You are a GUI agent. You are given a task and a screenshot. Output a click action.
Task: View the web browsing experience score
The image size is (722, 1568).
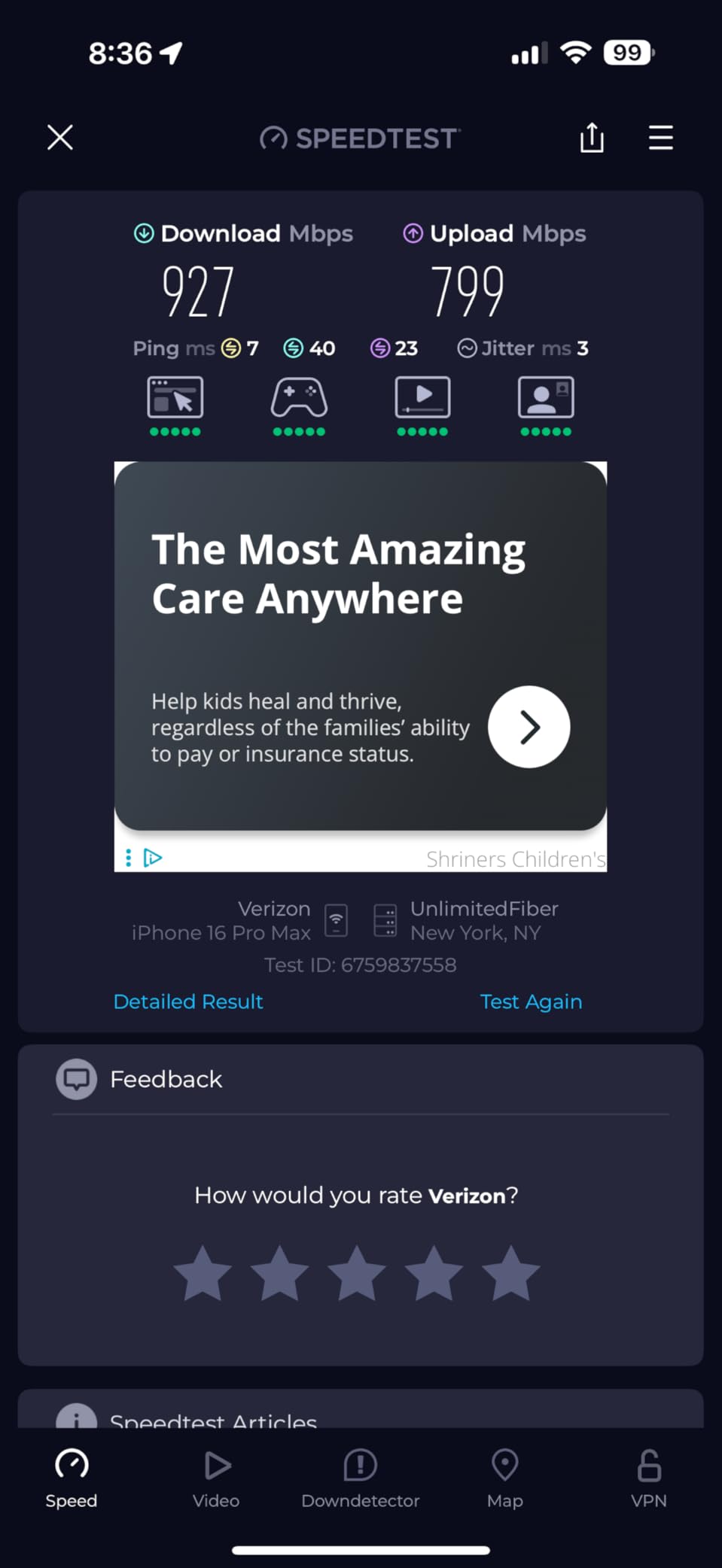pos(175,405)
